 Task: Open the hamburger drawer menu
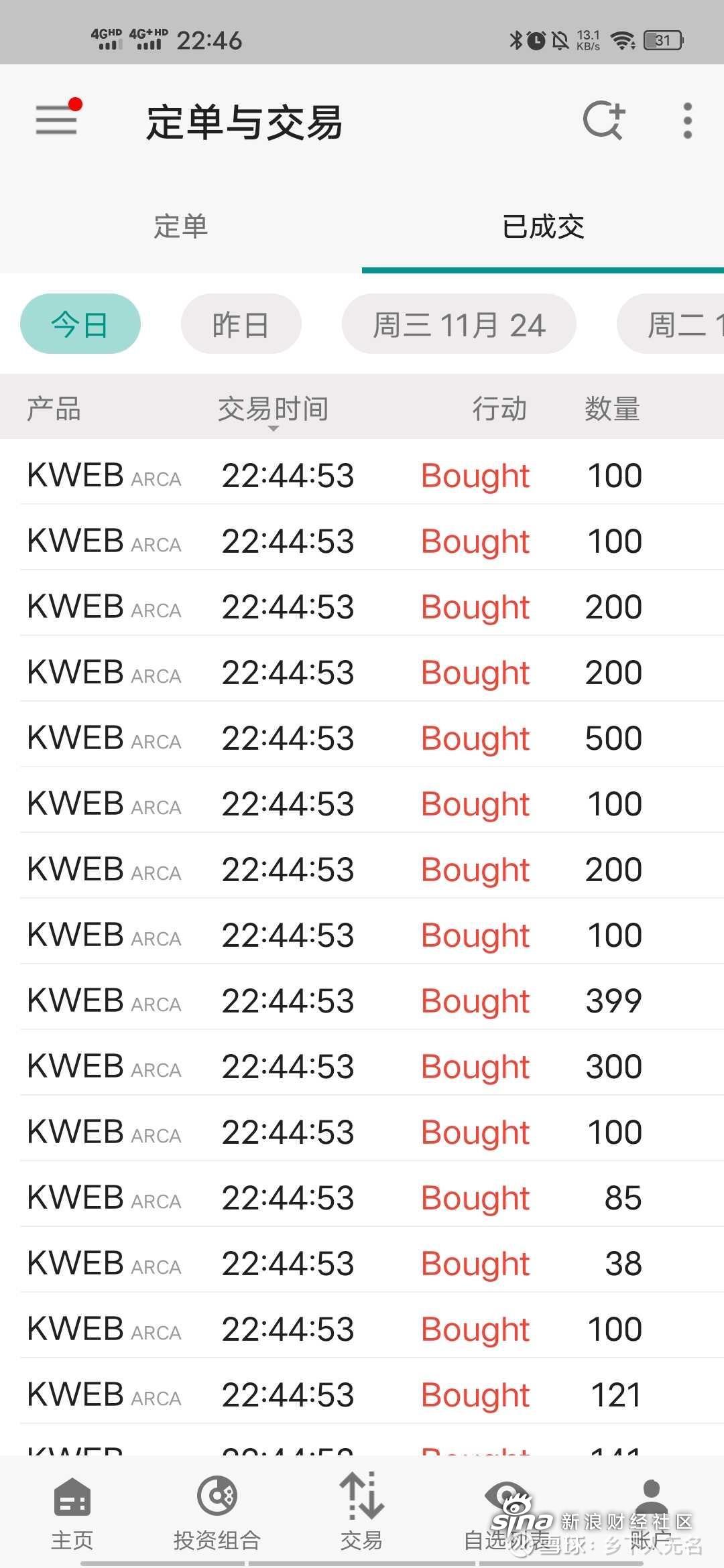click(56, 121)
